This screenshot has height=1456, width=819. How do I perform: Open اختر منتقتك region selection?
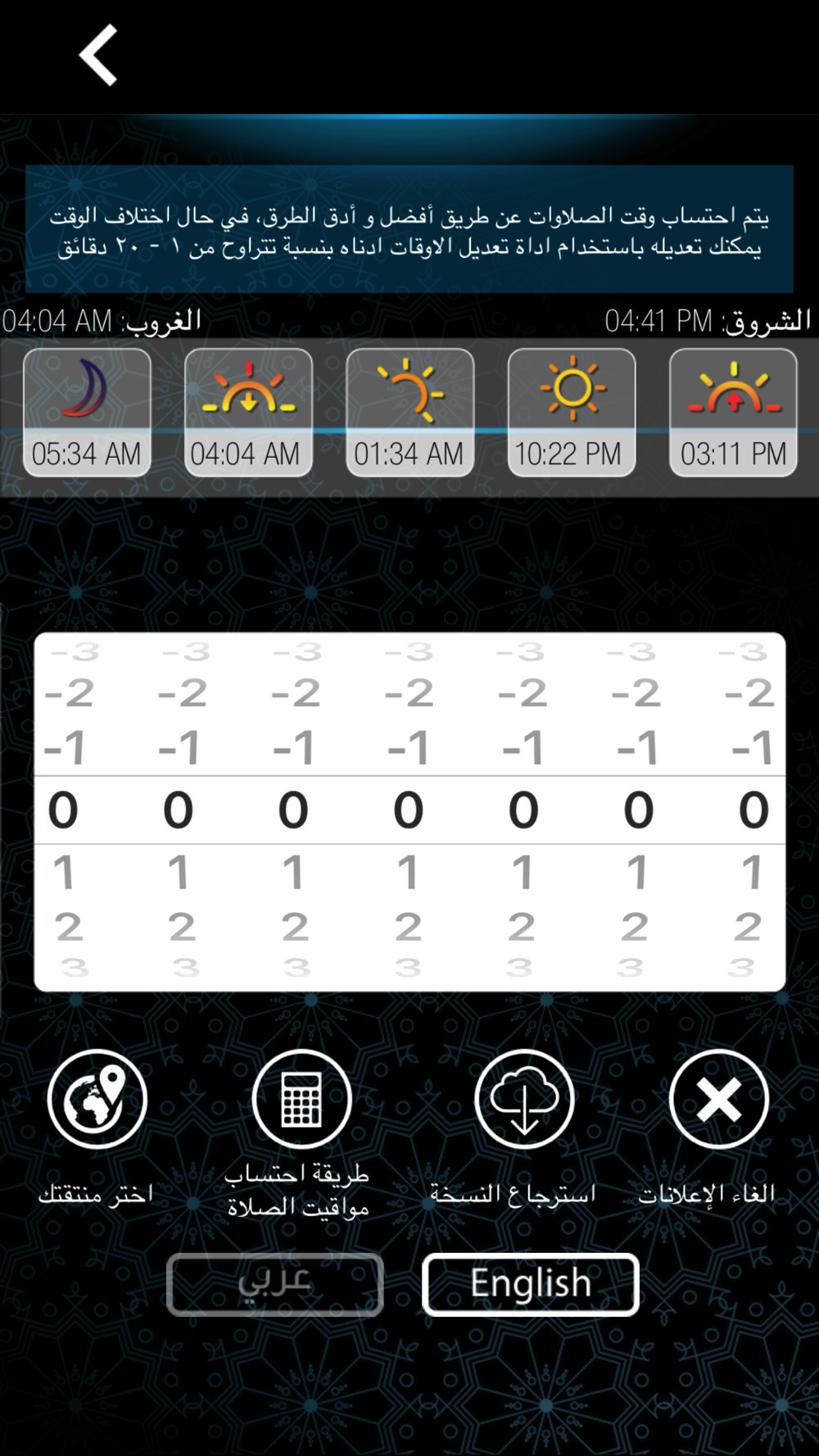click(x=97, y=1100)
